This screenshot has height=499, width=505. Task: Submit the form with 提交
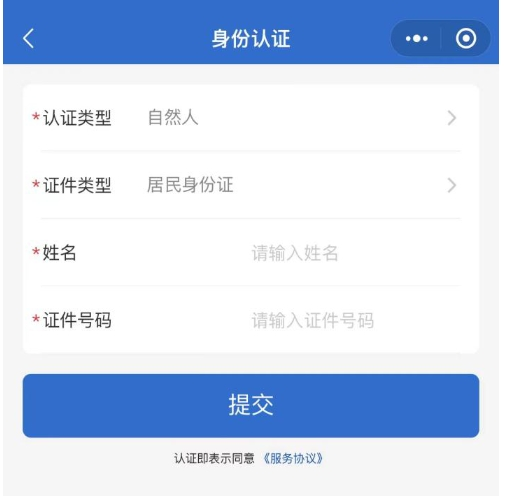251,405
